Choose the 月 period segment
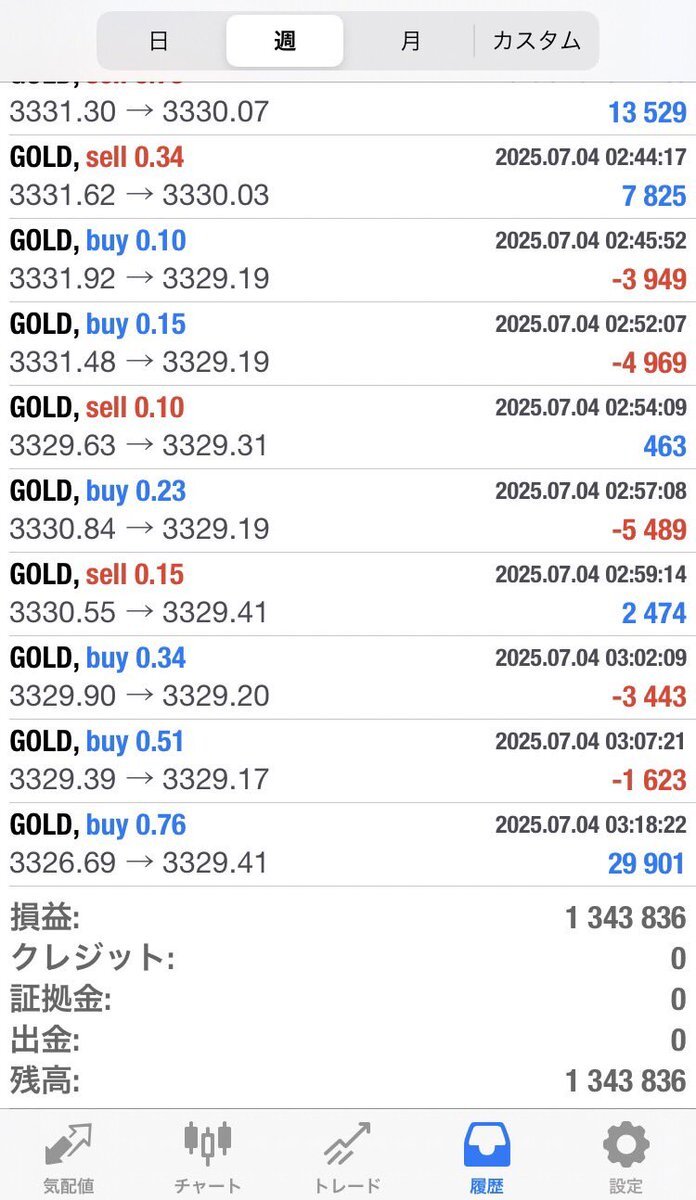The height and width of the screenshot is (1200, 696). 410,41
